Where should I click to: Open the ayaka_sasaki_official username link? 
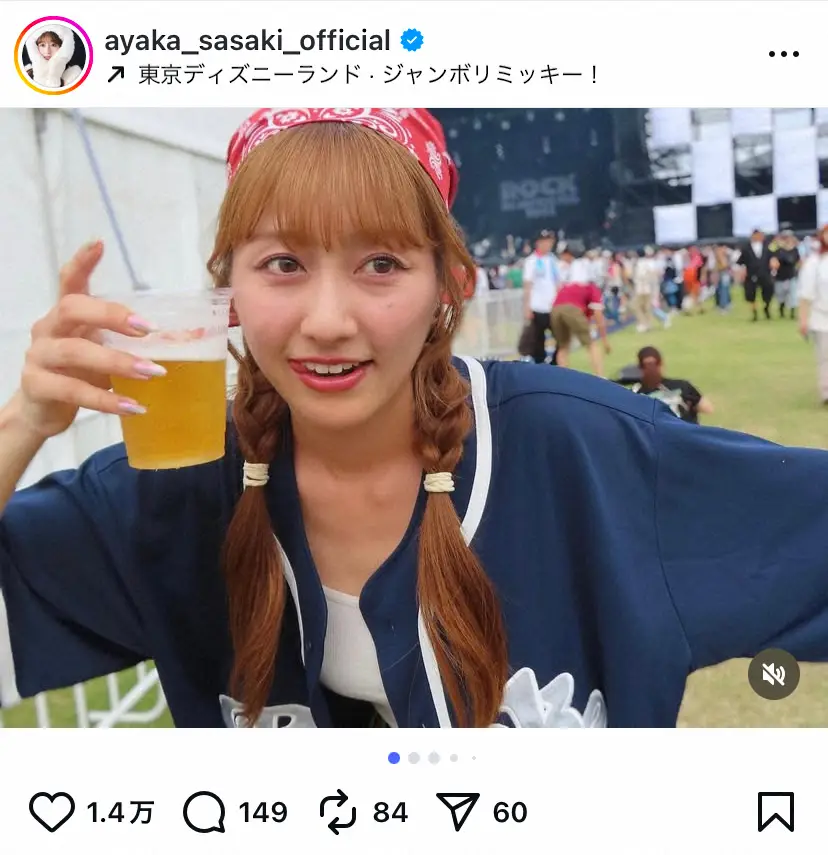(x=247, y=41)
